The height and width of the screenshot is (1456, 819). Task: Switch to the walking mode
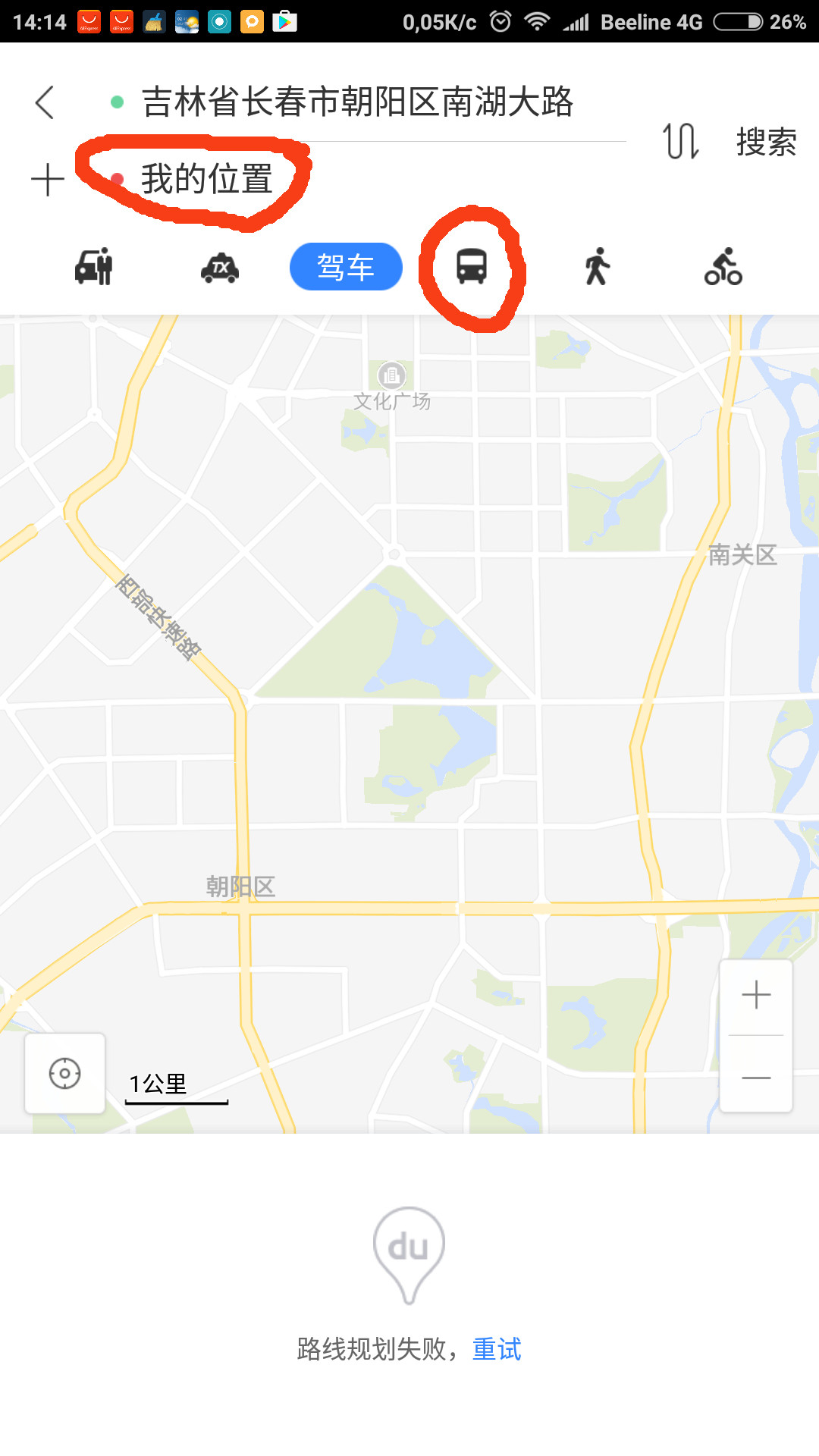[598, 267]
